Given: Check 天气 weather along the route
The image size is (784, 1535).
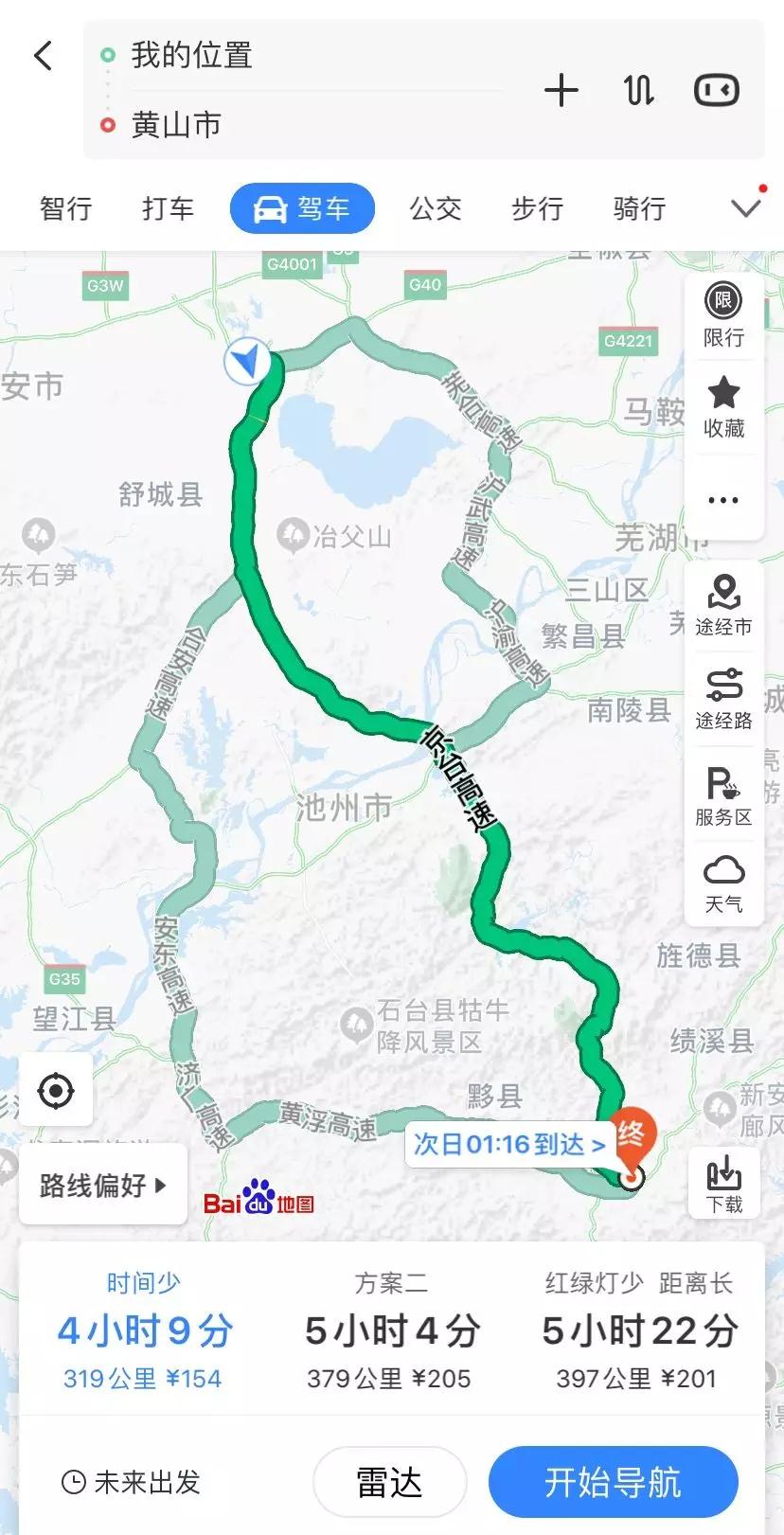Looking at the screenshot, I should [x=723, y=884].
